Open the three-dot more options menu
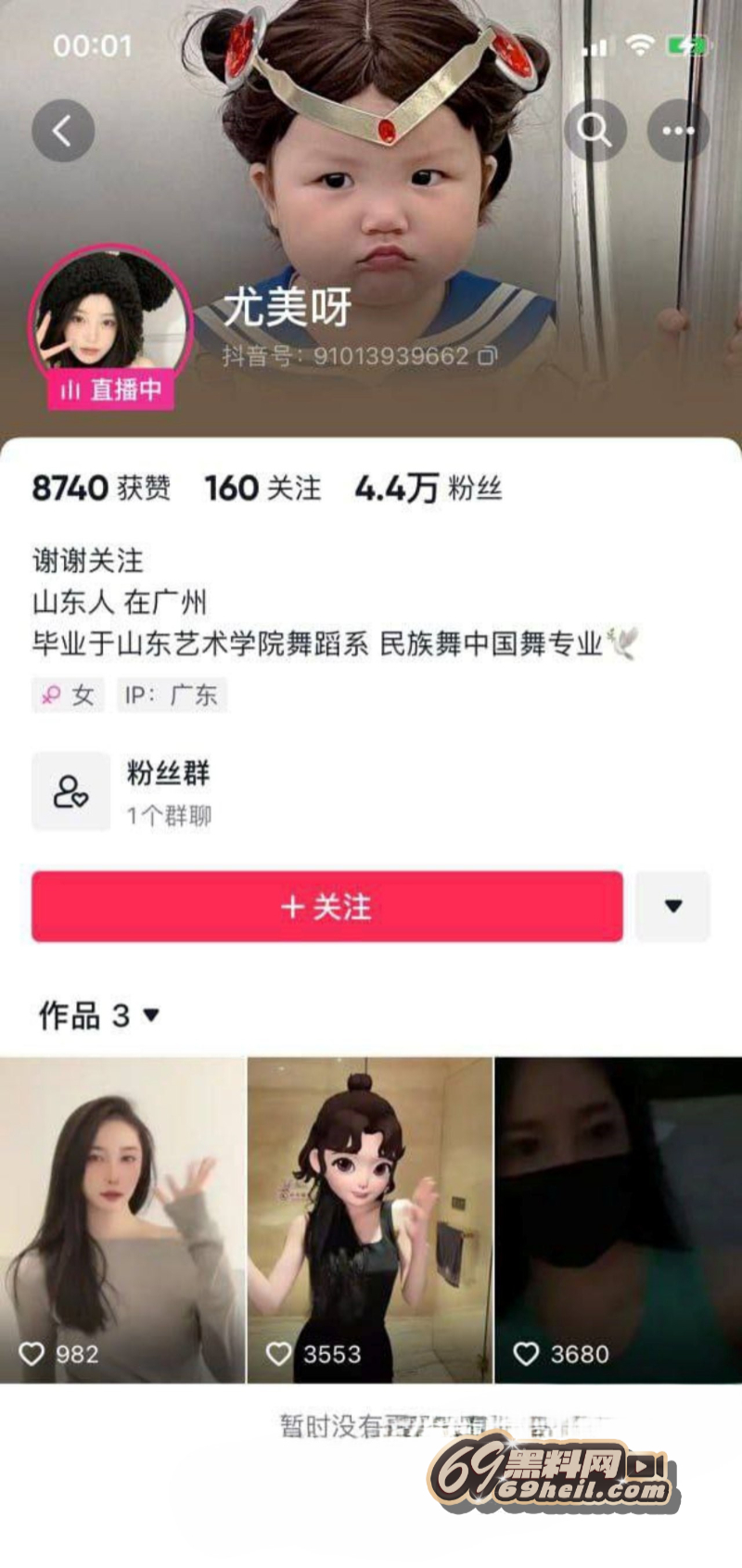Image resolution: width=742 pixels, height=1568 pixels. (x=678, y=131)
